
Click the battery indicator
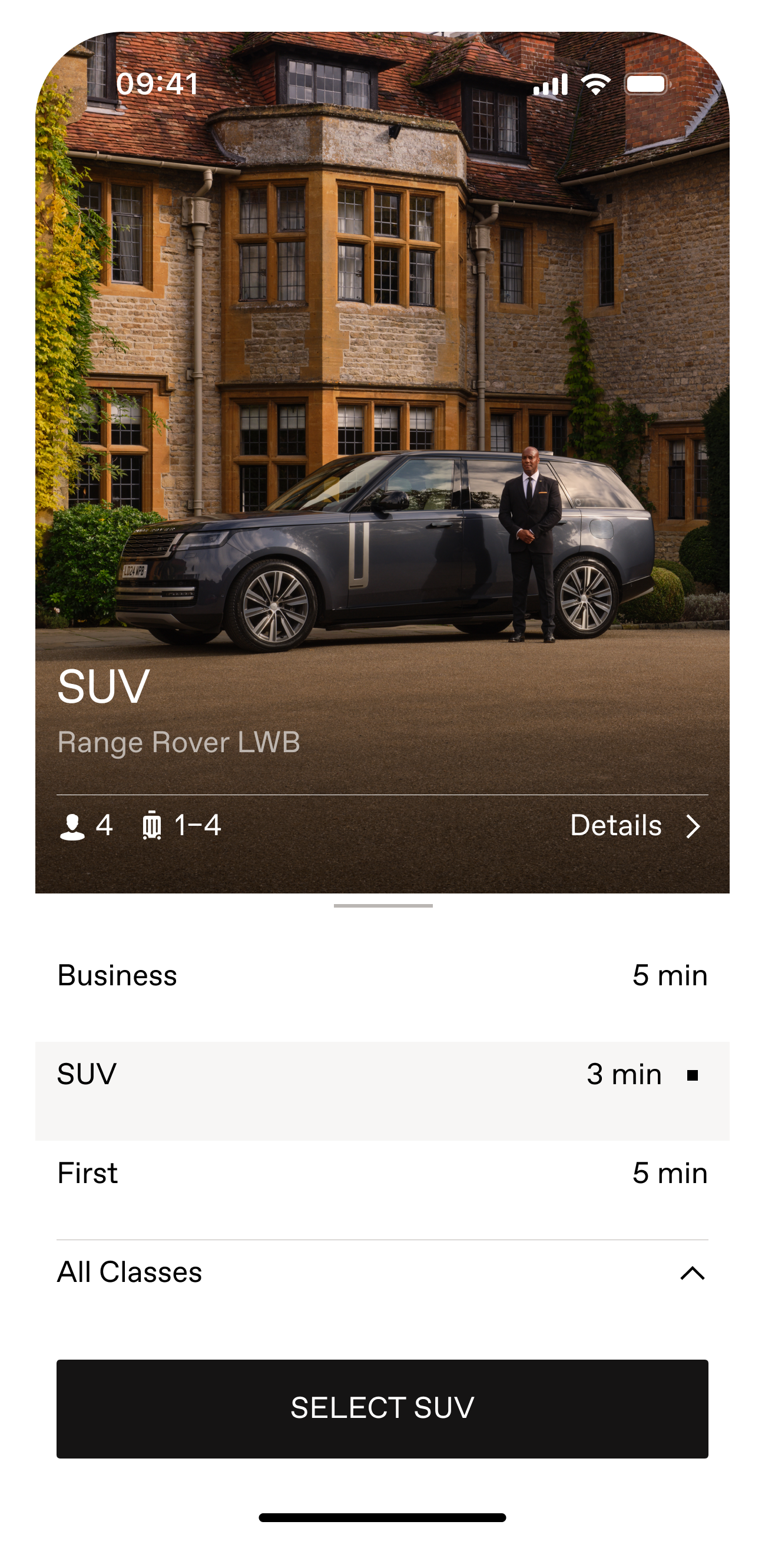pyautogui.click(x=647, y=84)
